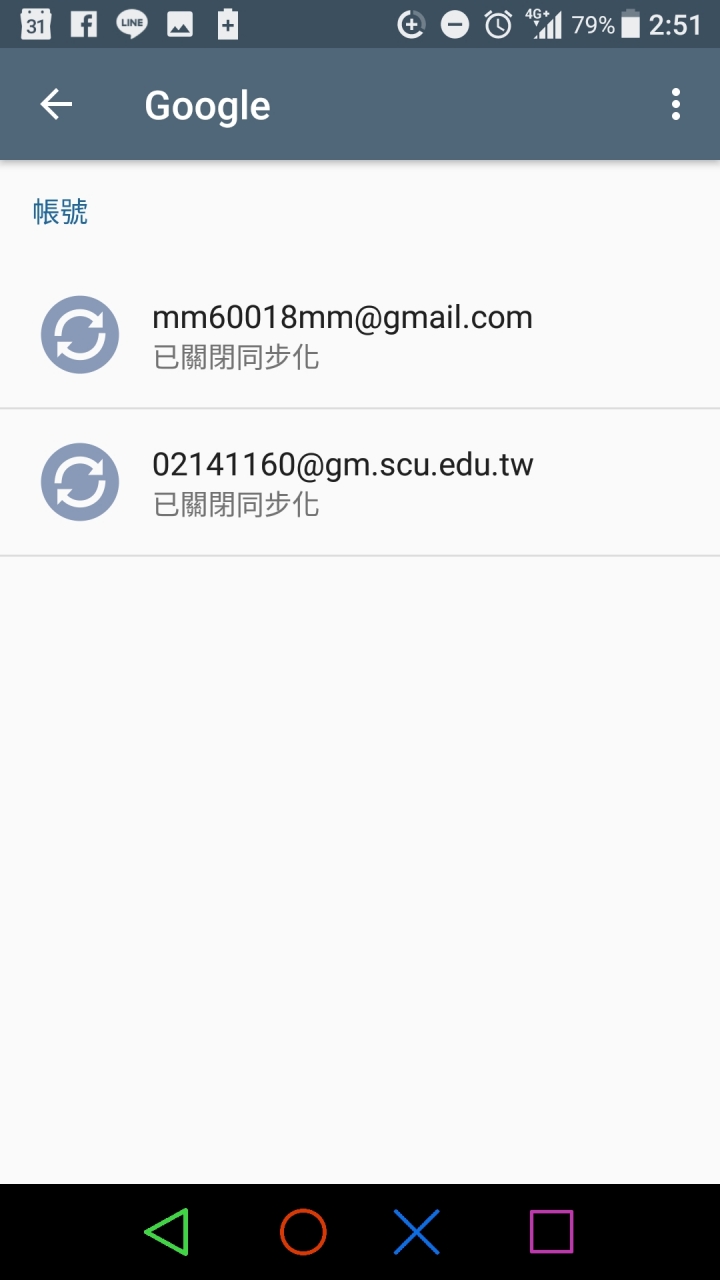Tap the purple square recent apps button
Screen dimensions: 720x1280
click(551, 1232)
